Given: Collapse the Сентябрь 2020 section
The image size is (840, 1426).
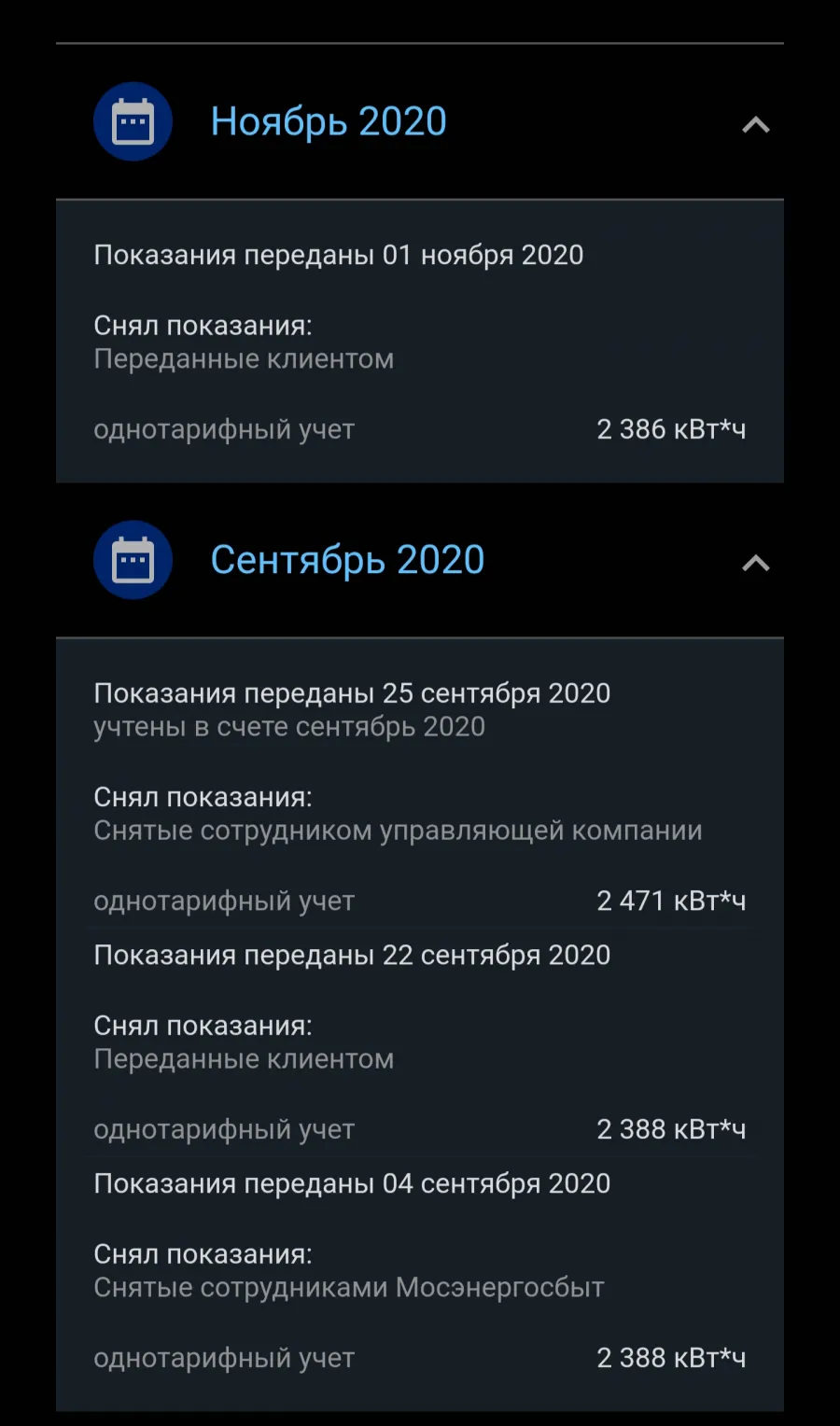Looking at the screenshot, I should [755, 563].
